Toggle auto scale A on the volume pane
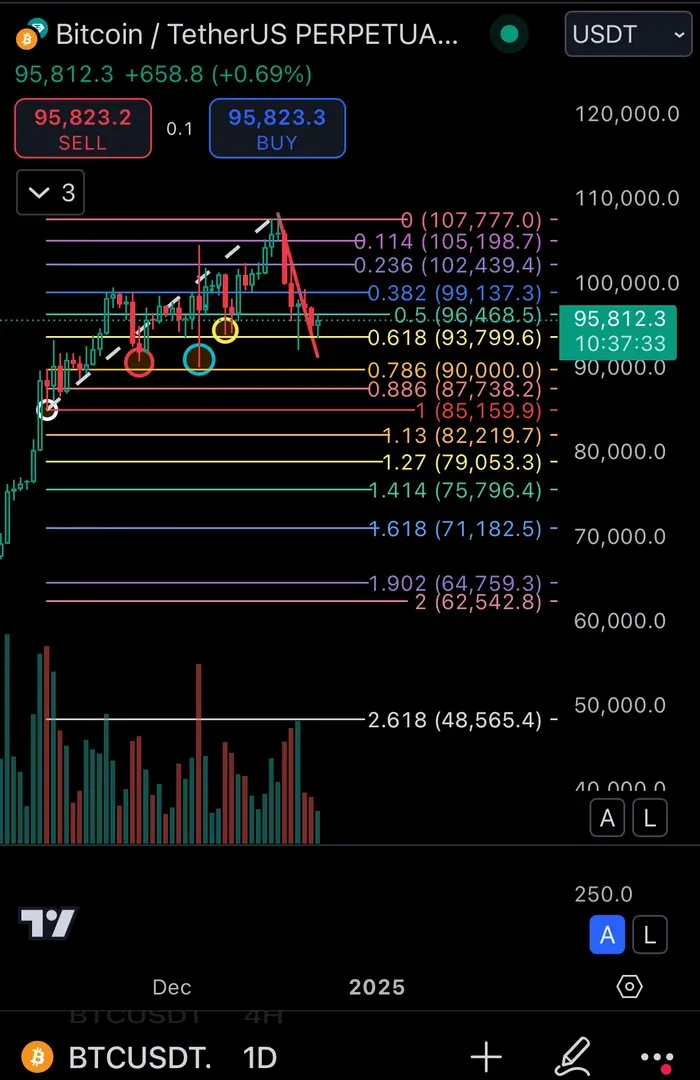The height and width of the screenshot is (1080, 700). pos(607,819)
